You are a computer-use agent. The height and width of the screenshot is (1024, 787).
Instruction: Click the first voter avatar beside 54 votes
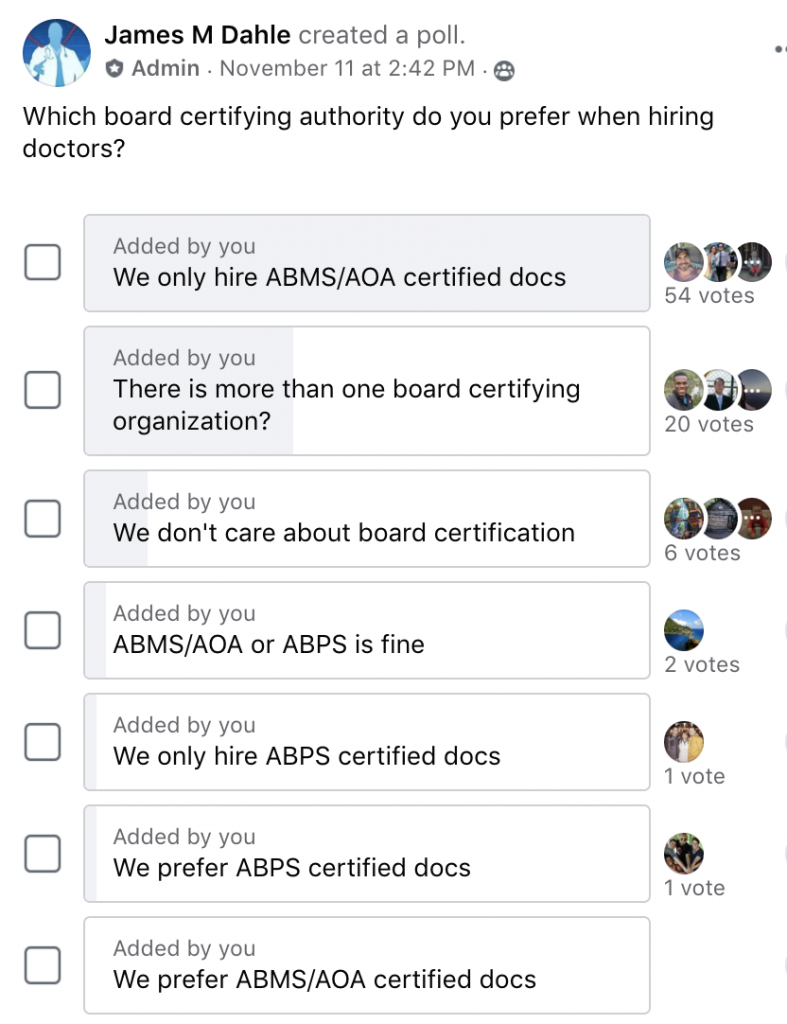pos(685,261)
